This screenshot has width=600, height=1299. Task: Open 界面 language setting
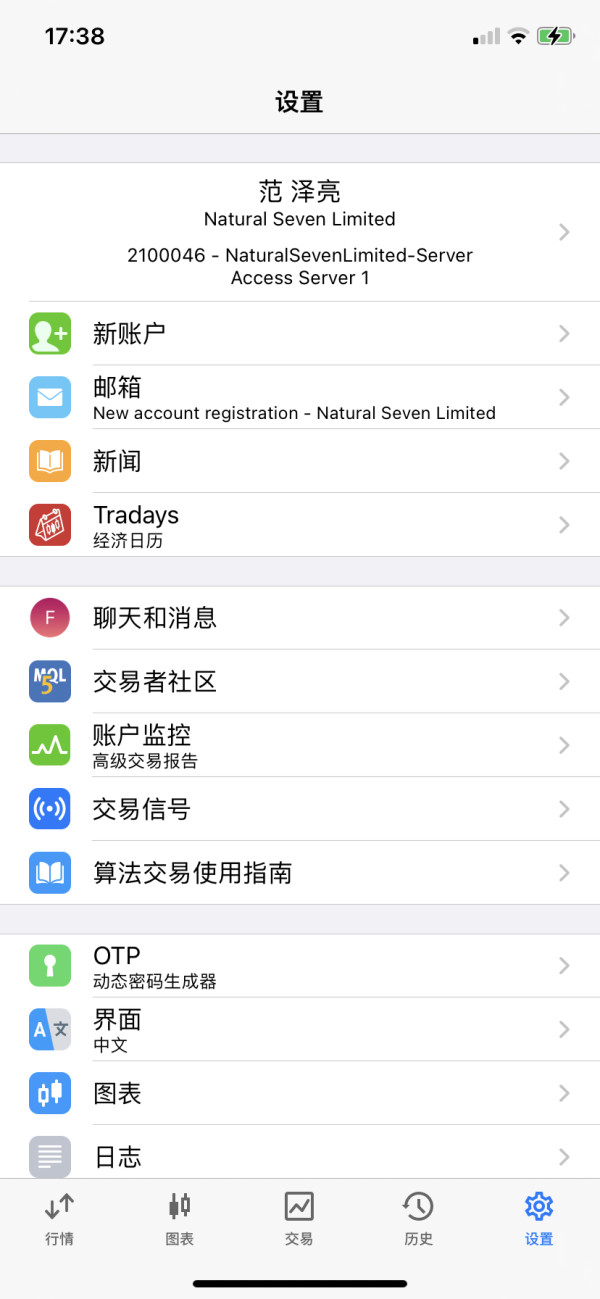(x=300, y=1029)
